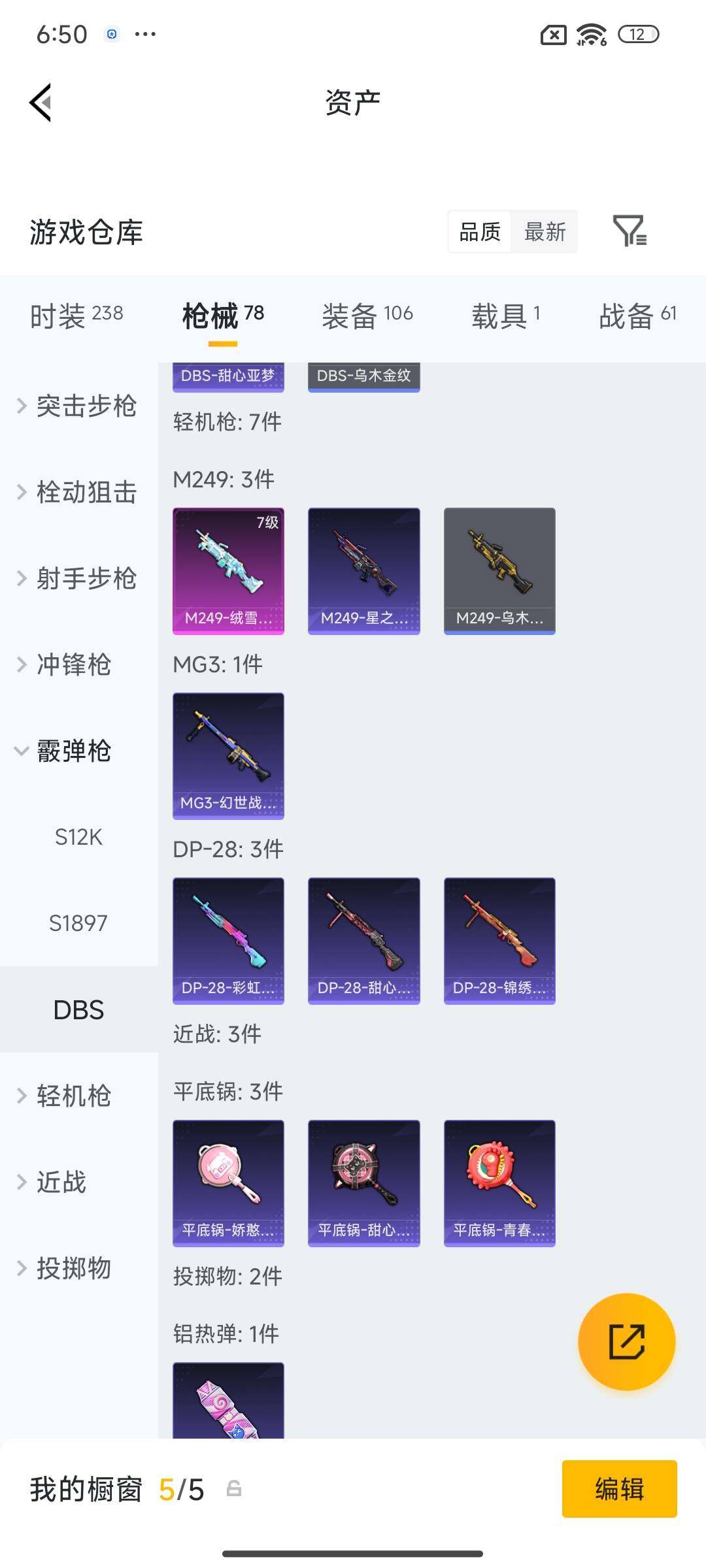Screen dimensions: 706x1568
Task: Switch to the 装备 tab
Action: pyautogui.click(x=367, y=316)
